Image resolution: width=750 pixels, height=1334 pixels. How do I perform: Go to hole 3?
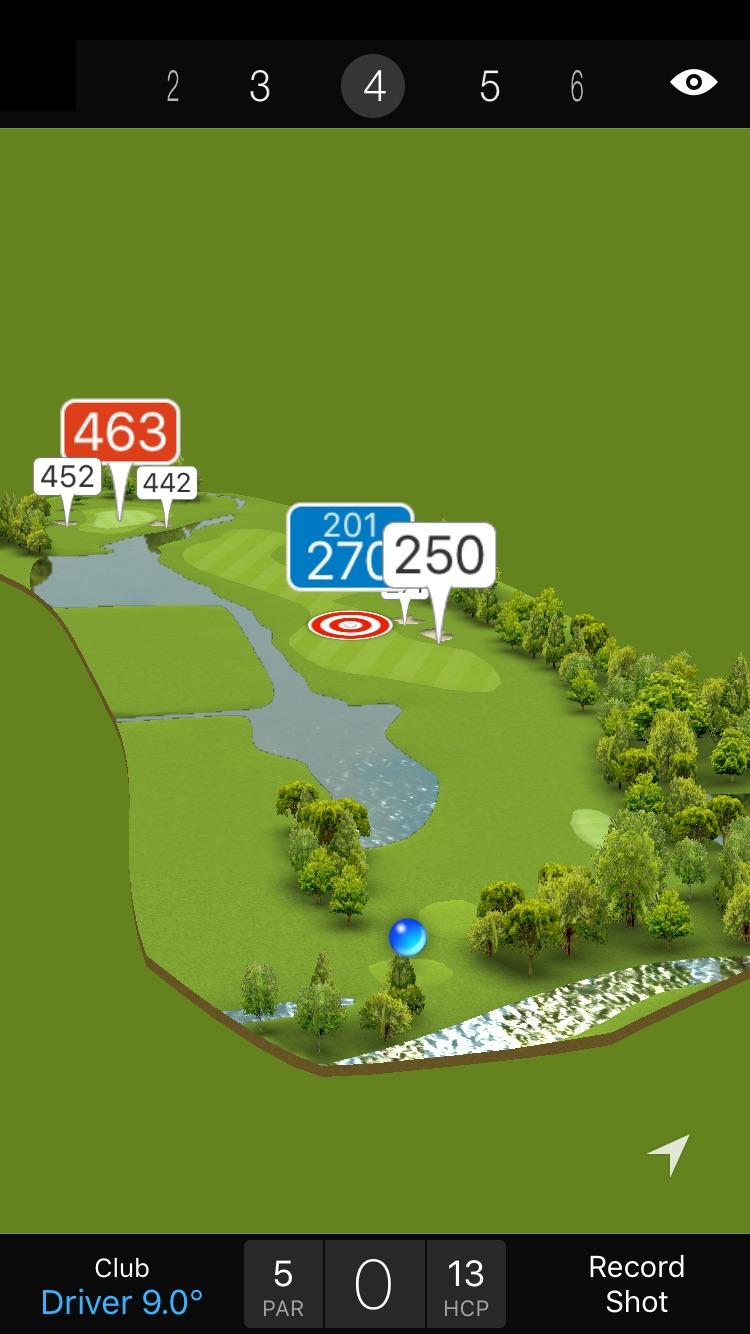tap(260, 87)
